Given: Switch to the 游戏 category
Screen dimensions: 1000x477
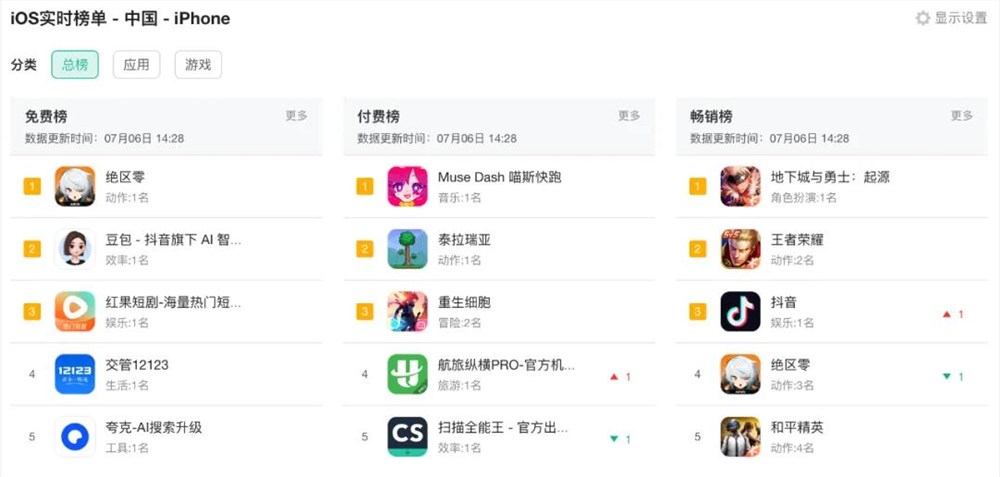Looking at the screenshot, I should click(198, 65).
